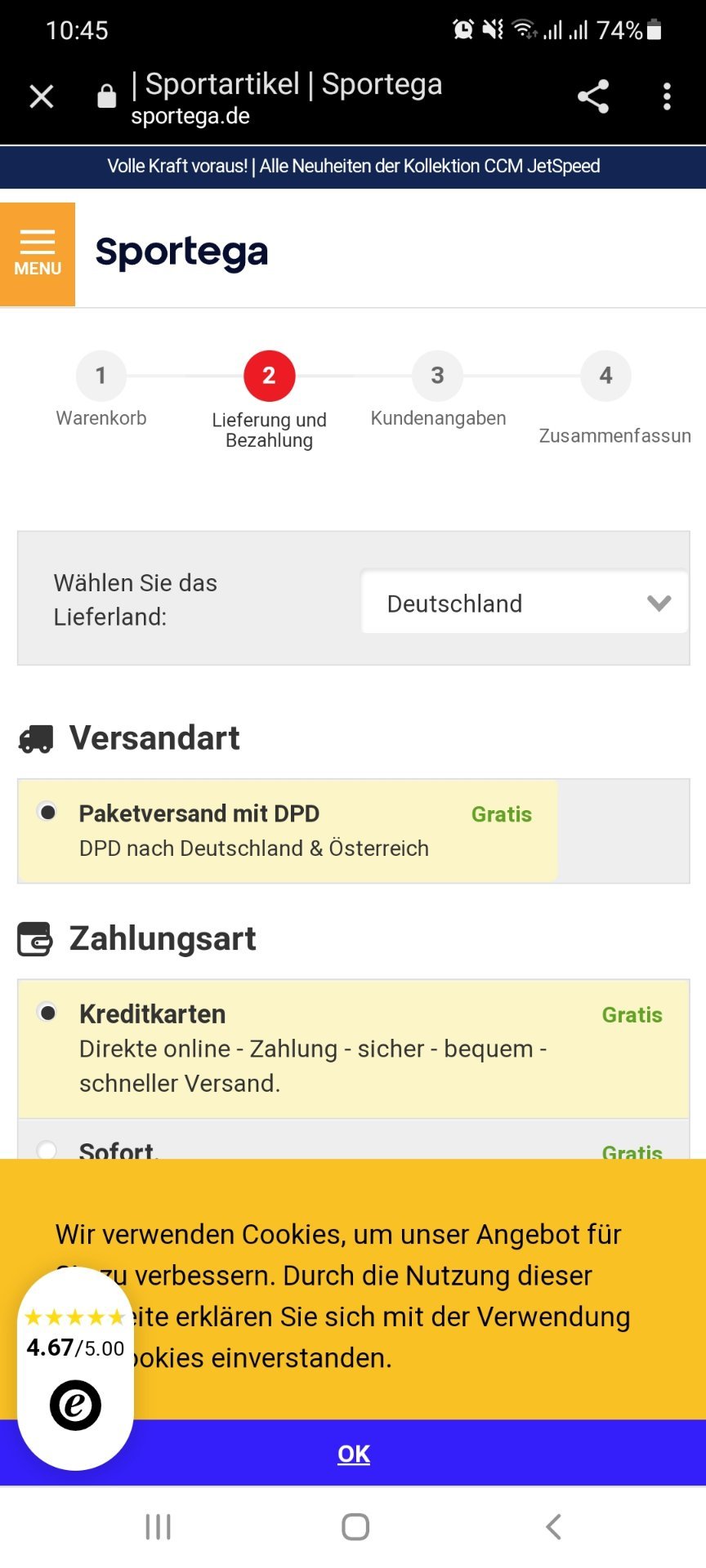706x1568 pixels.
Task: Expand the Deutschland delivery country dropdown
Action: tap(525, 603)
